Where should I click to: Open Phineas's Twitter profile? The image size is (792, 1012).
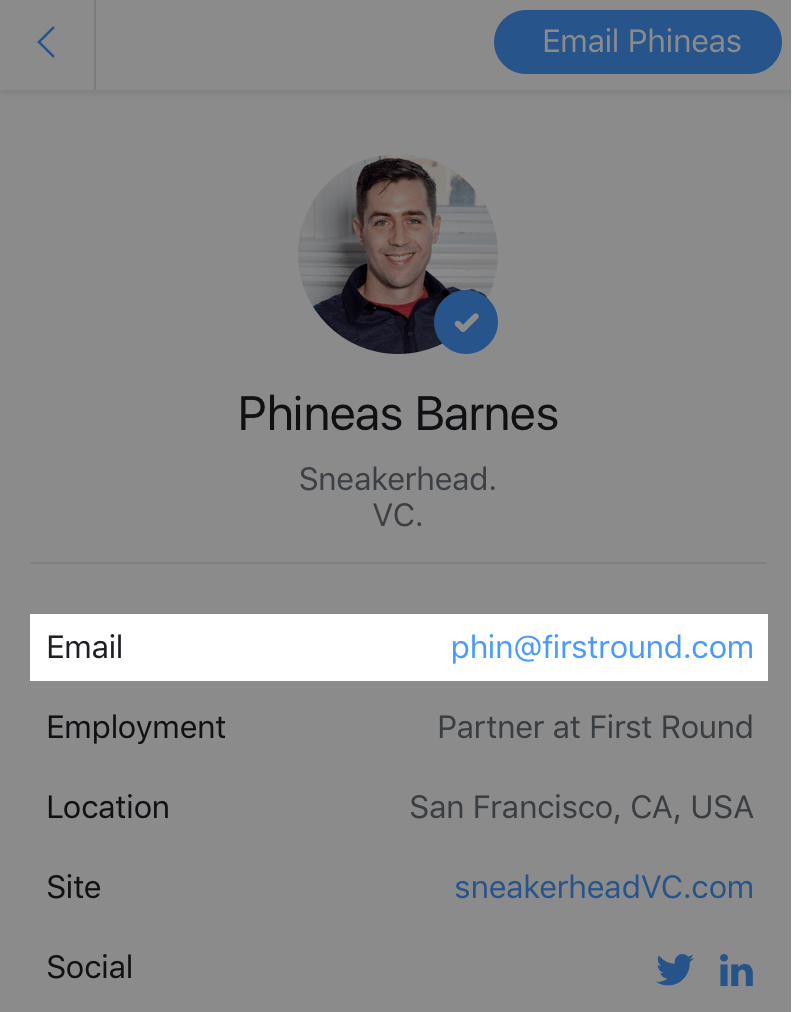tap(675, 969)
